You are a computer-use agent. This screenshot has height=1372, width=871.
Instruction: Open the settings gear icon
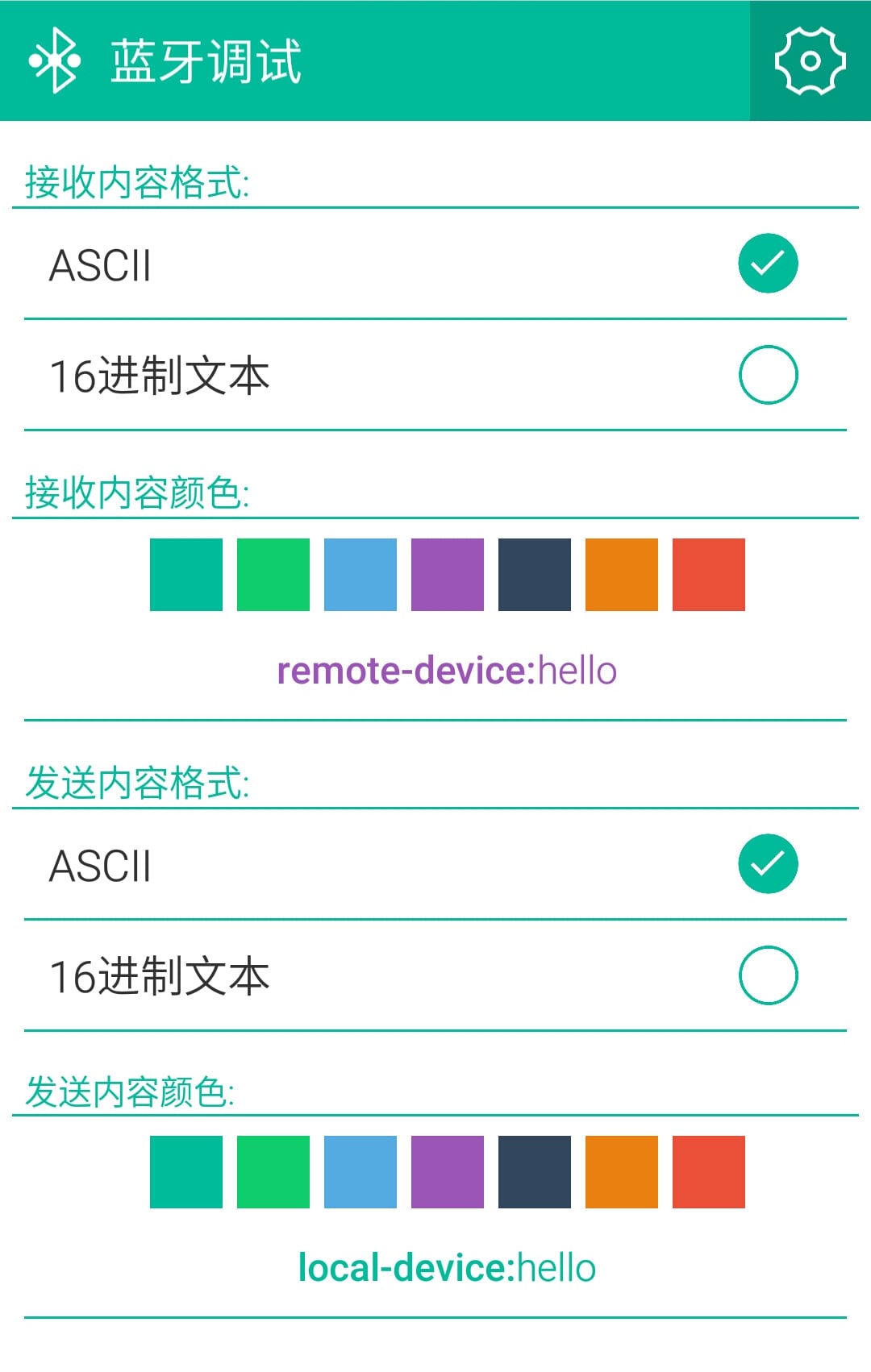click(x=810, y=60)
